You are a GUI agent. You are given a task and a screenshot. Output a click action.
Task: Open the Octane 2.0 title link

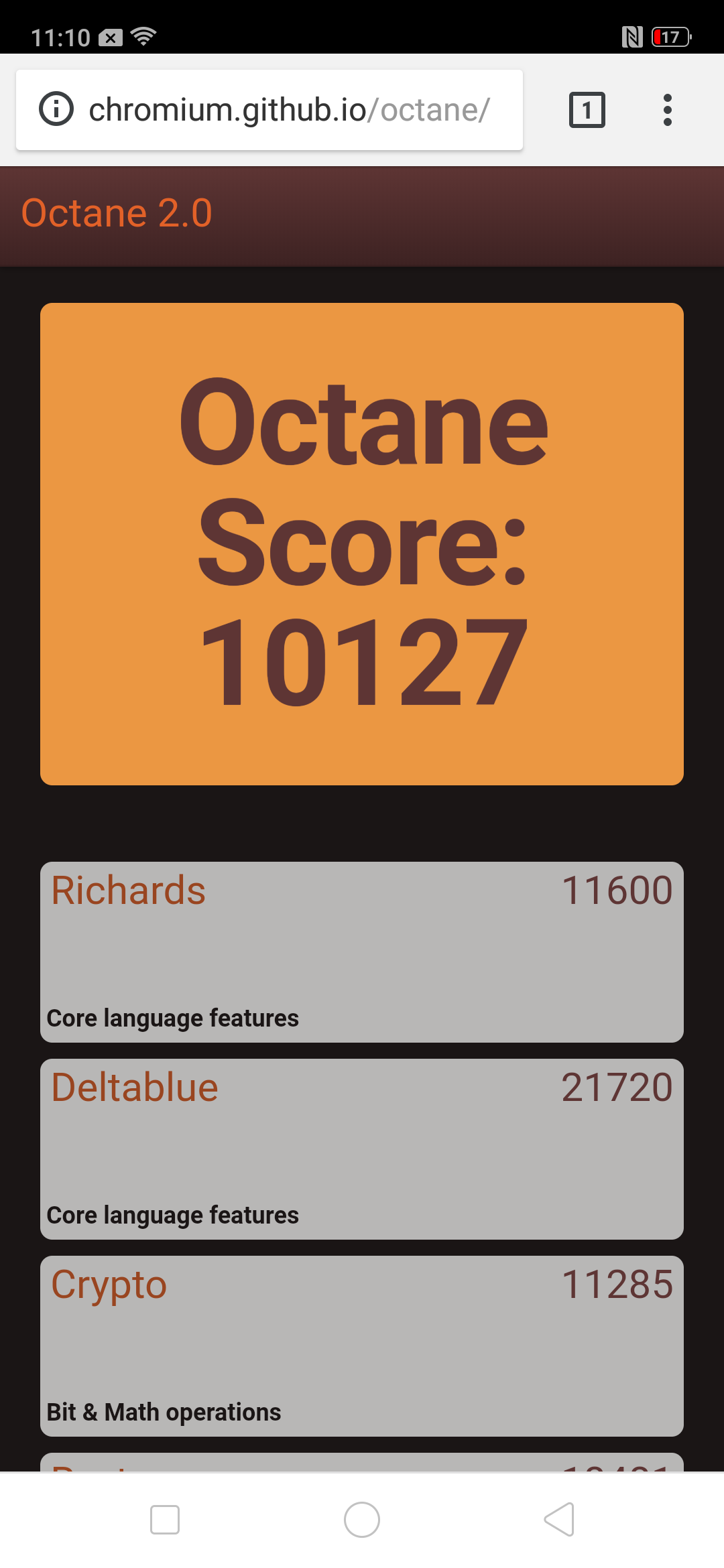pos(117,214)
